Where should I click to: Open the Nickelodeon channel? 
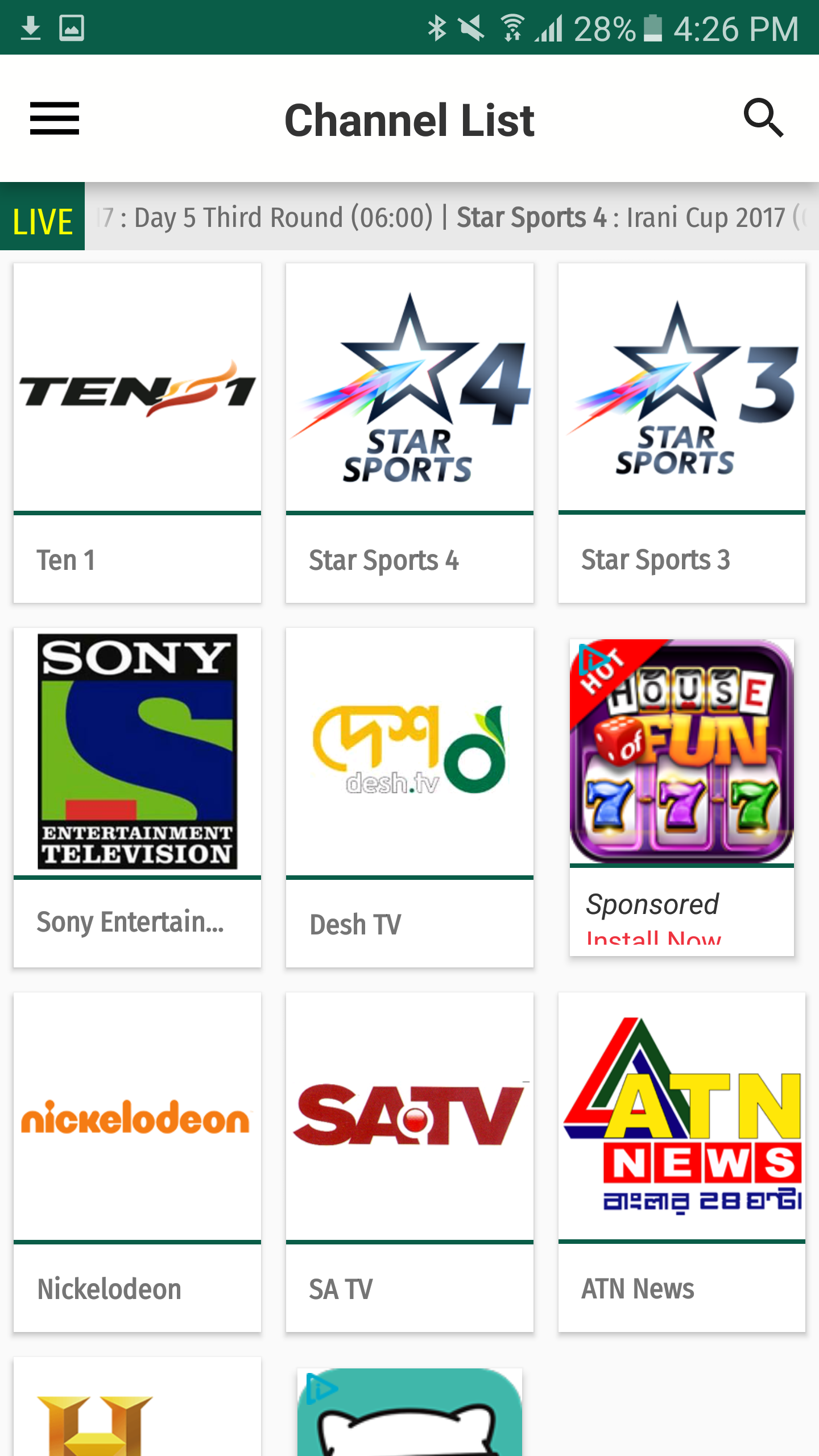(137, 1160)
